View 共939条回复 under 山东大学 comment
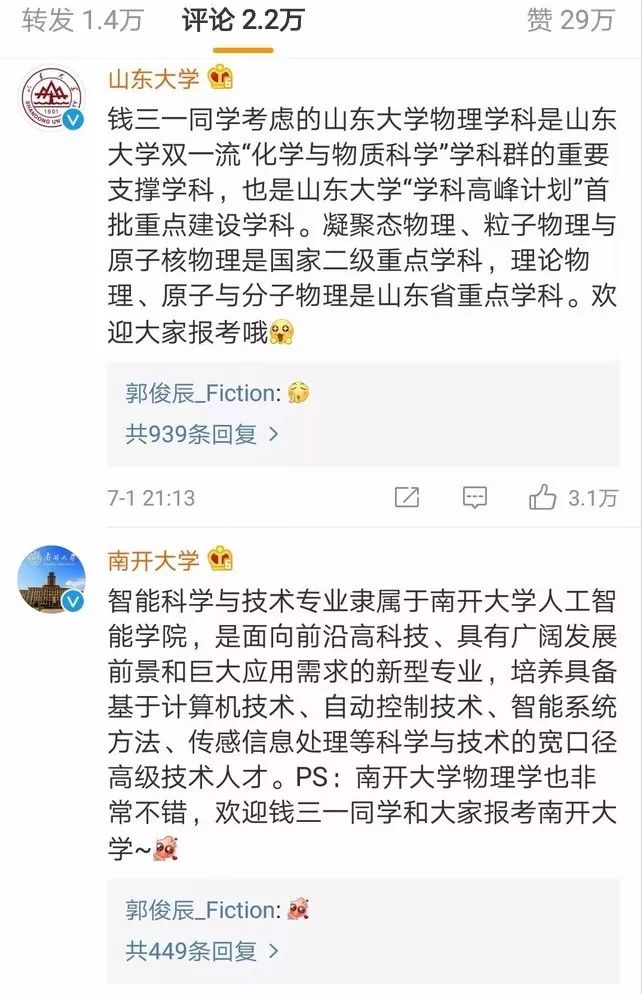 tap(201, 434)
